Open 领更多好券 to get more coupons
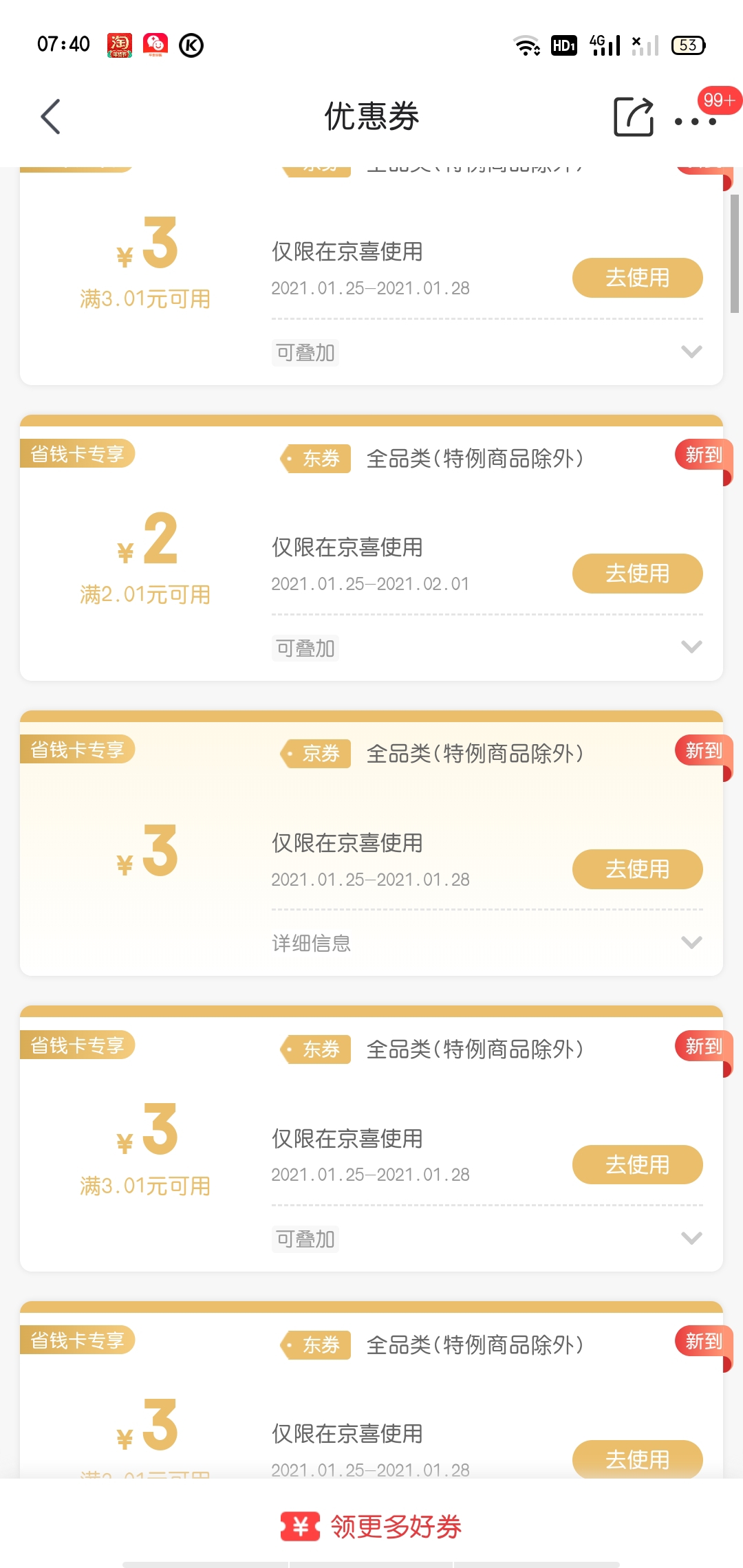The height and width of the screenshot is (1568, 743). coord(371,1526)
